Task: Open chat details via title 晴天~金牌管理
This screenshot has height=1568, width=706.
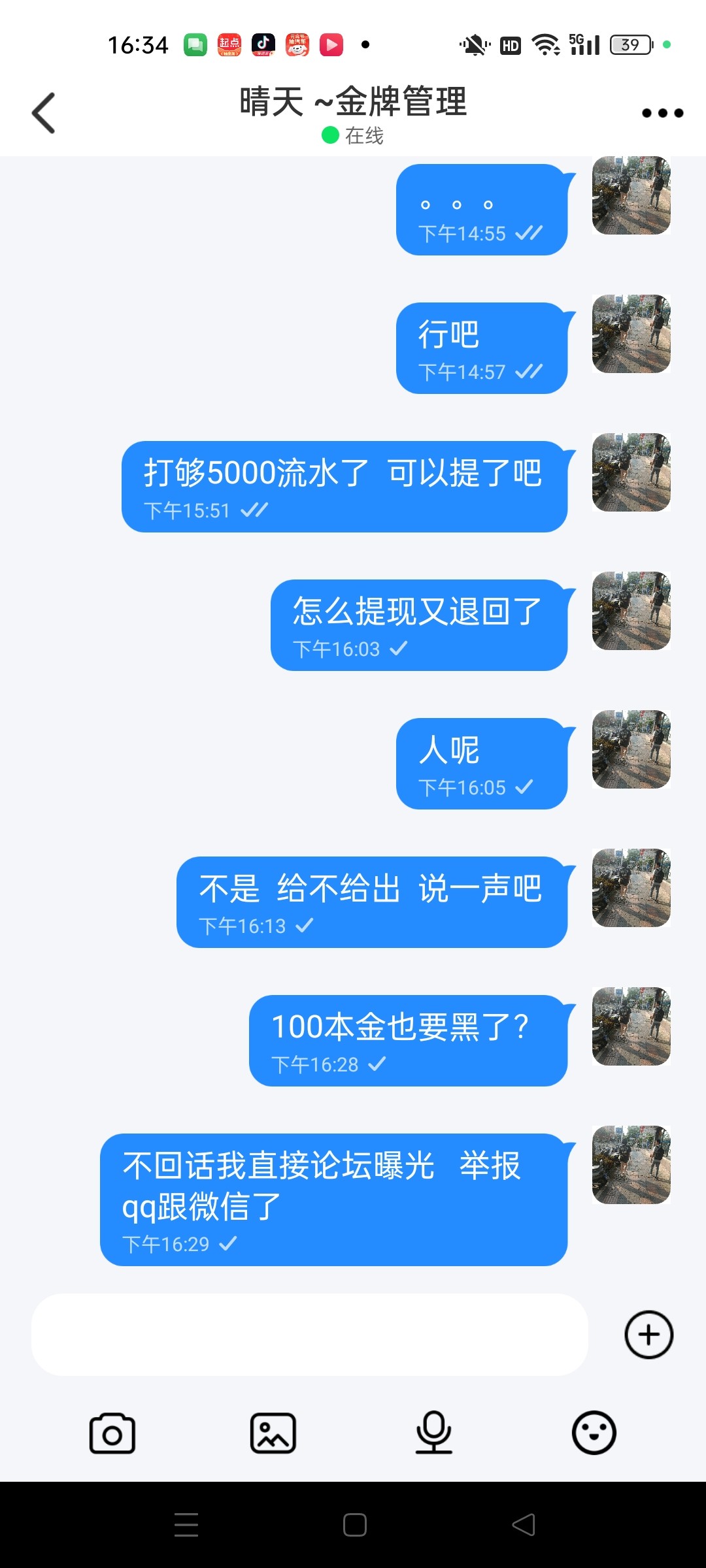Action: point(353,103)
